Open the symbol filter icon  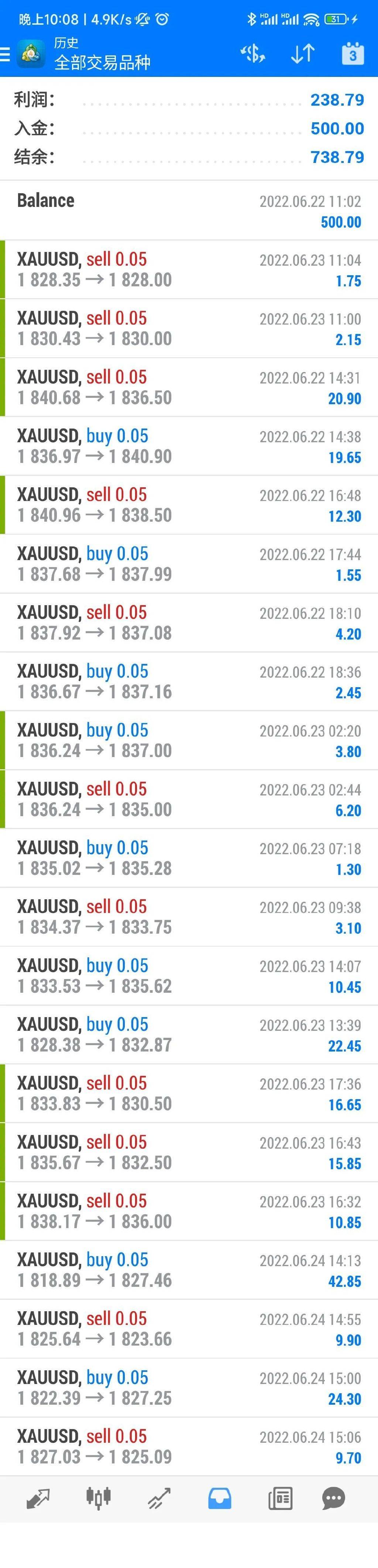click(253, 54)
